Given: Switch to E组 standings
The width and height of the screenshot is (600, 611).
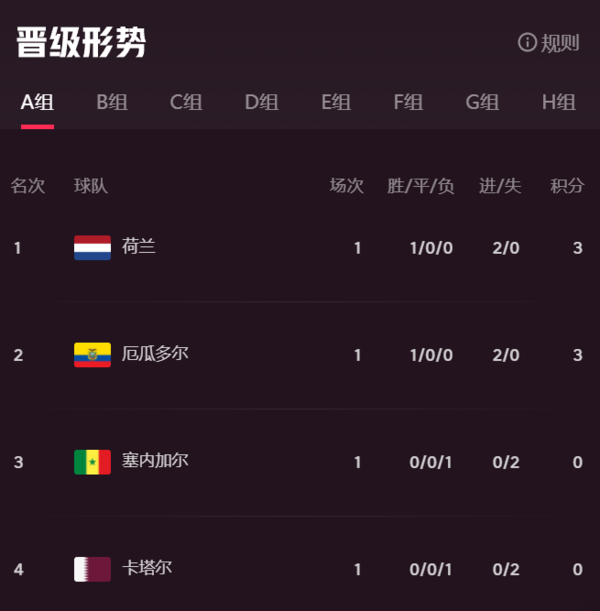Looking at the screenshot, I should (335, 102).
